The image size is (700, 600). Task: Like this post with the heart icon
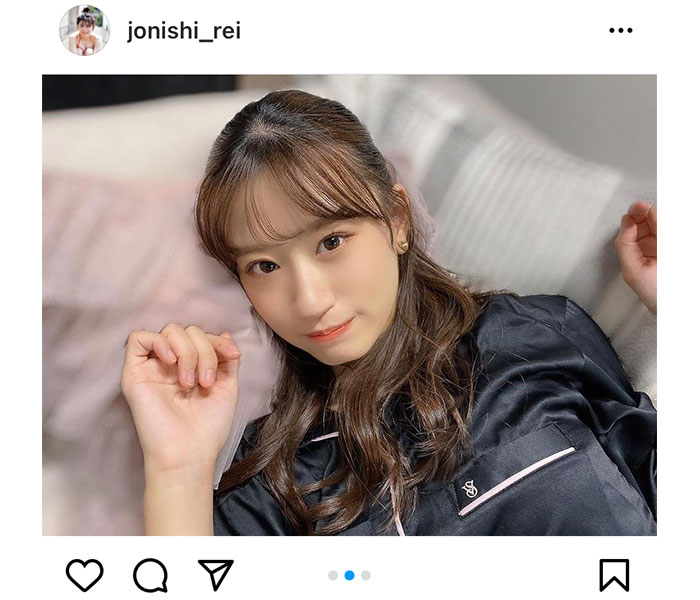[x=85, y=575]
